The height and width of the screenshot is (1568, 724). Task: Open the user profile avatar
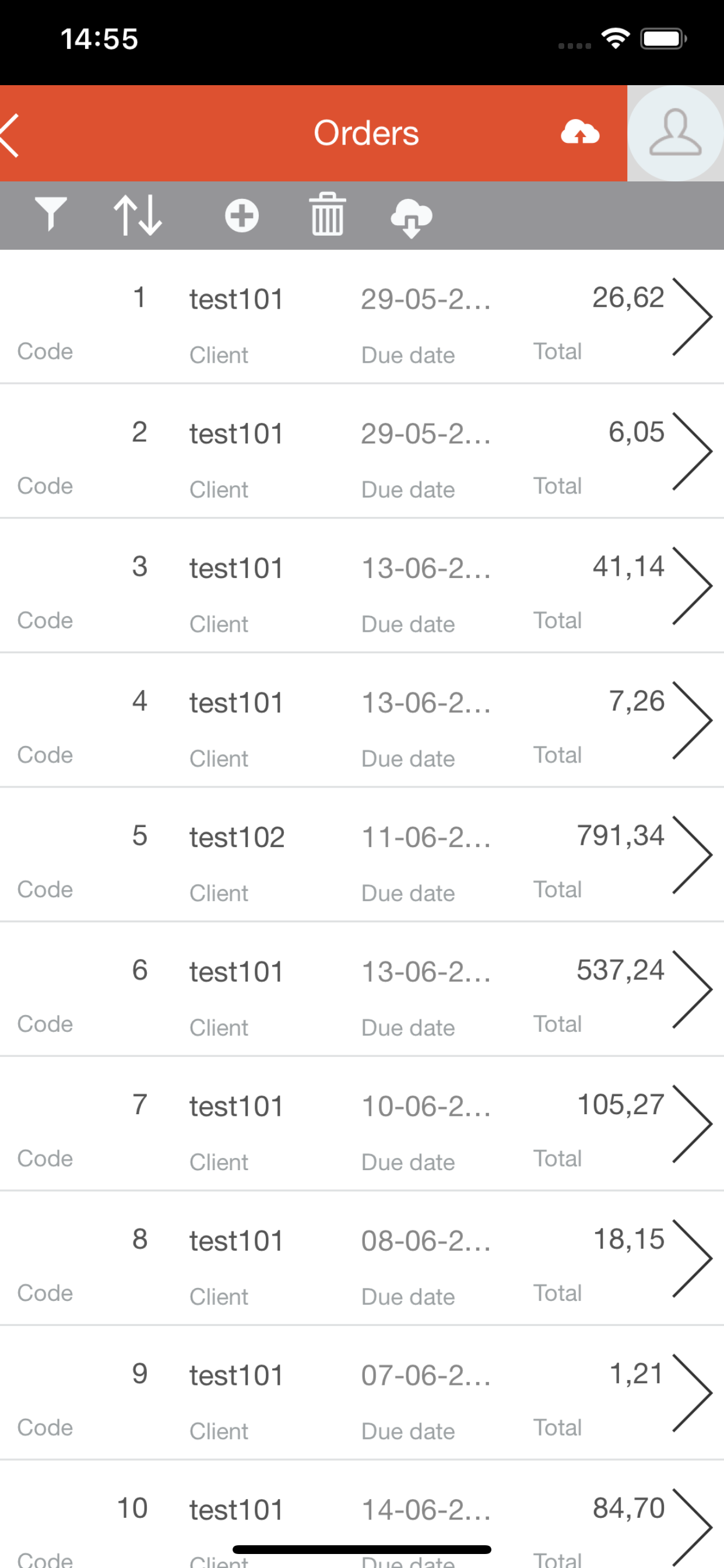(676, 132)
